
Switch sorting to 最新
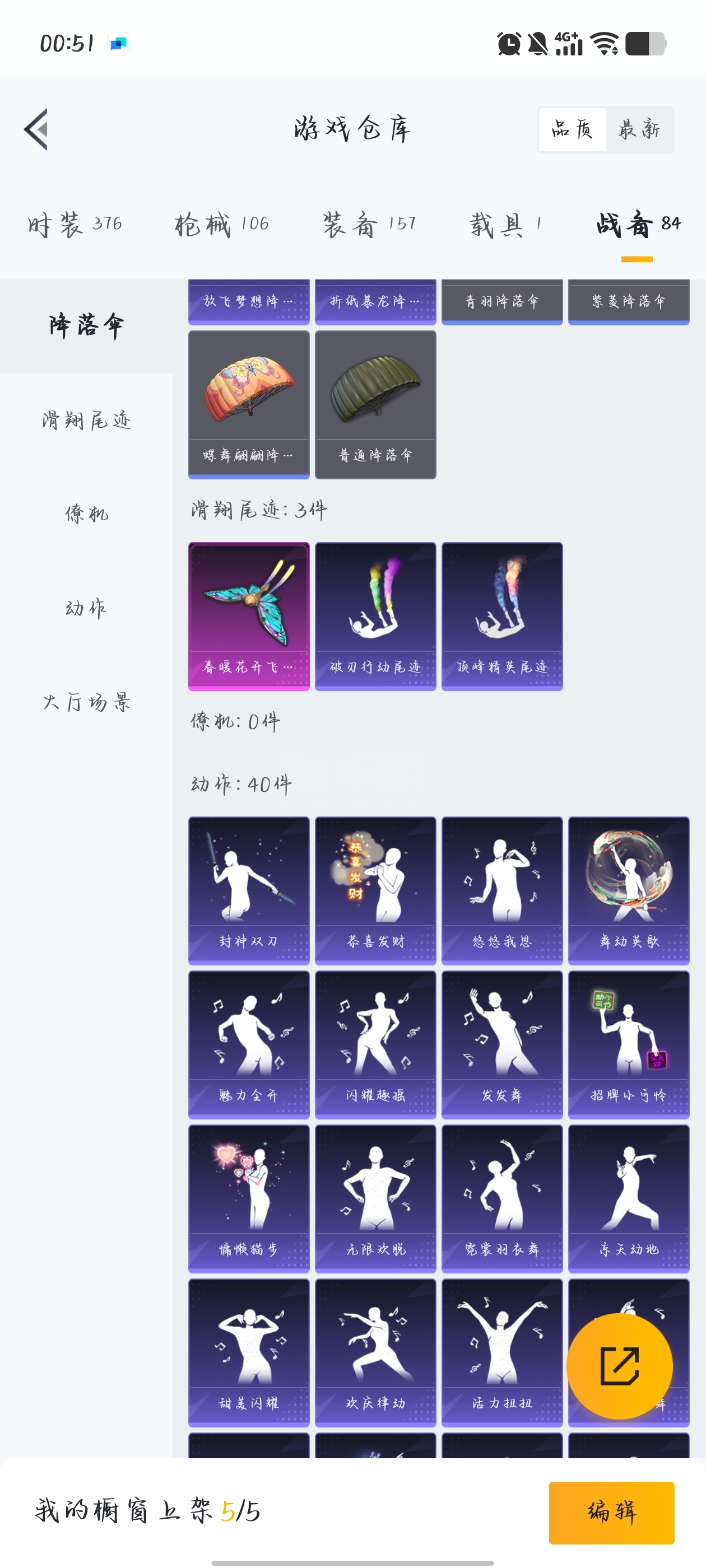pos(639,129)
